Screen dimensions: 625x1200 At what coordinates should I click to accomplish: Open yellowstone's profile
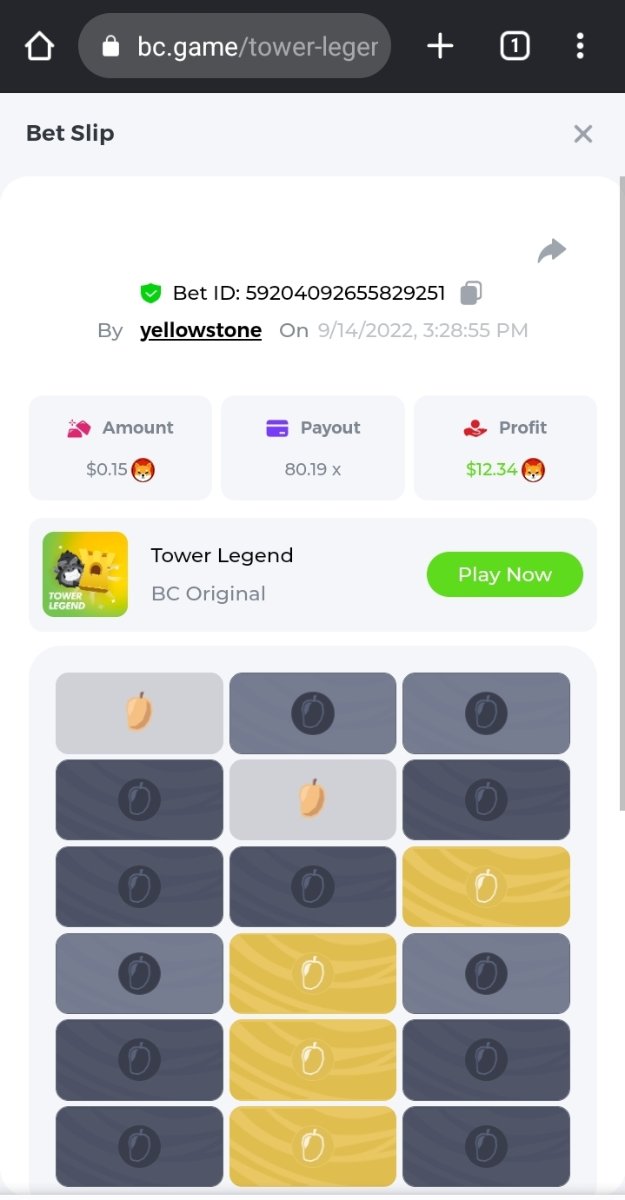201,330
